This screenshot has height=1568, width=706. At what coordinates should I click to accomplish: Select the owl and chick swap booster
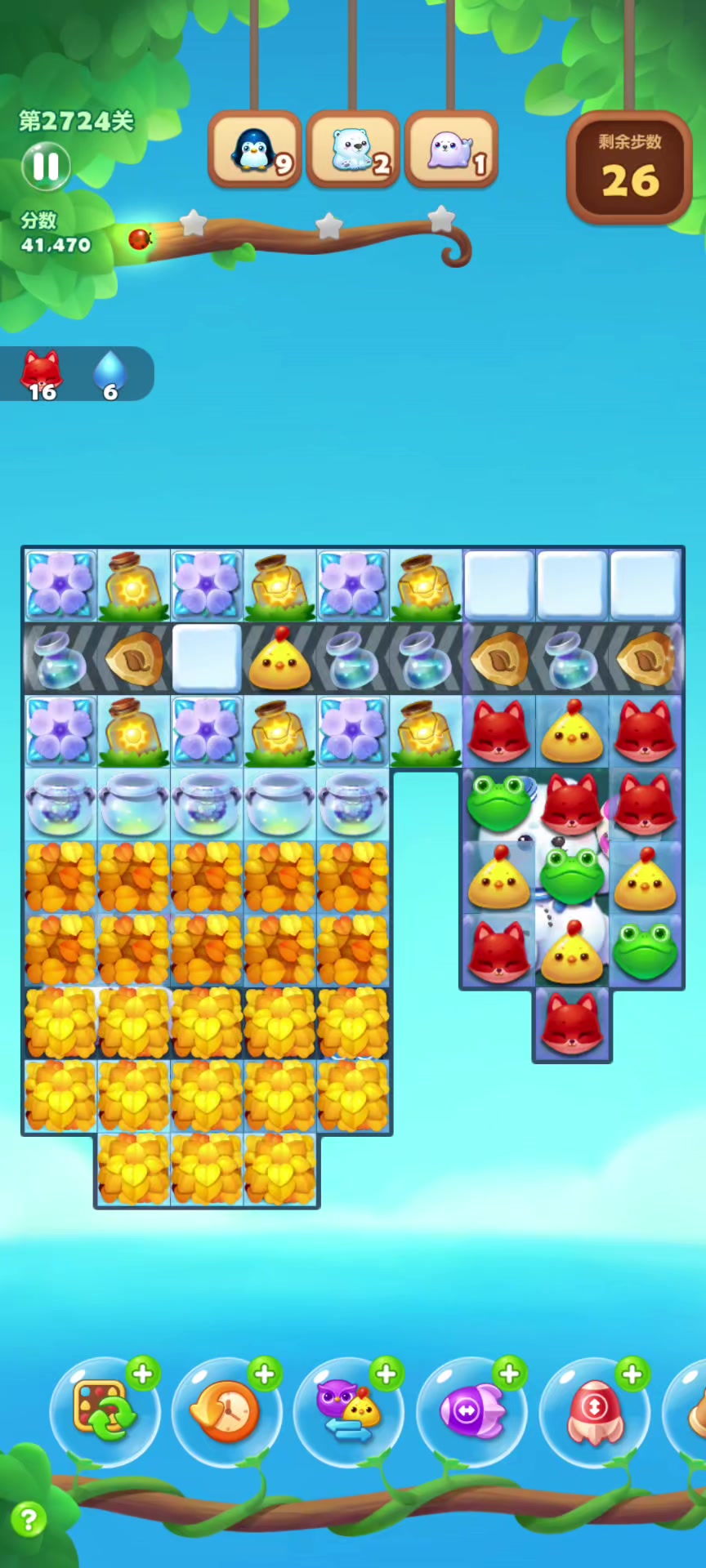(x=349, y=1411)
